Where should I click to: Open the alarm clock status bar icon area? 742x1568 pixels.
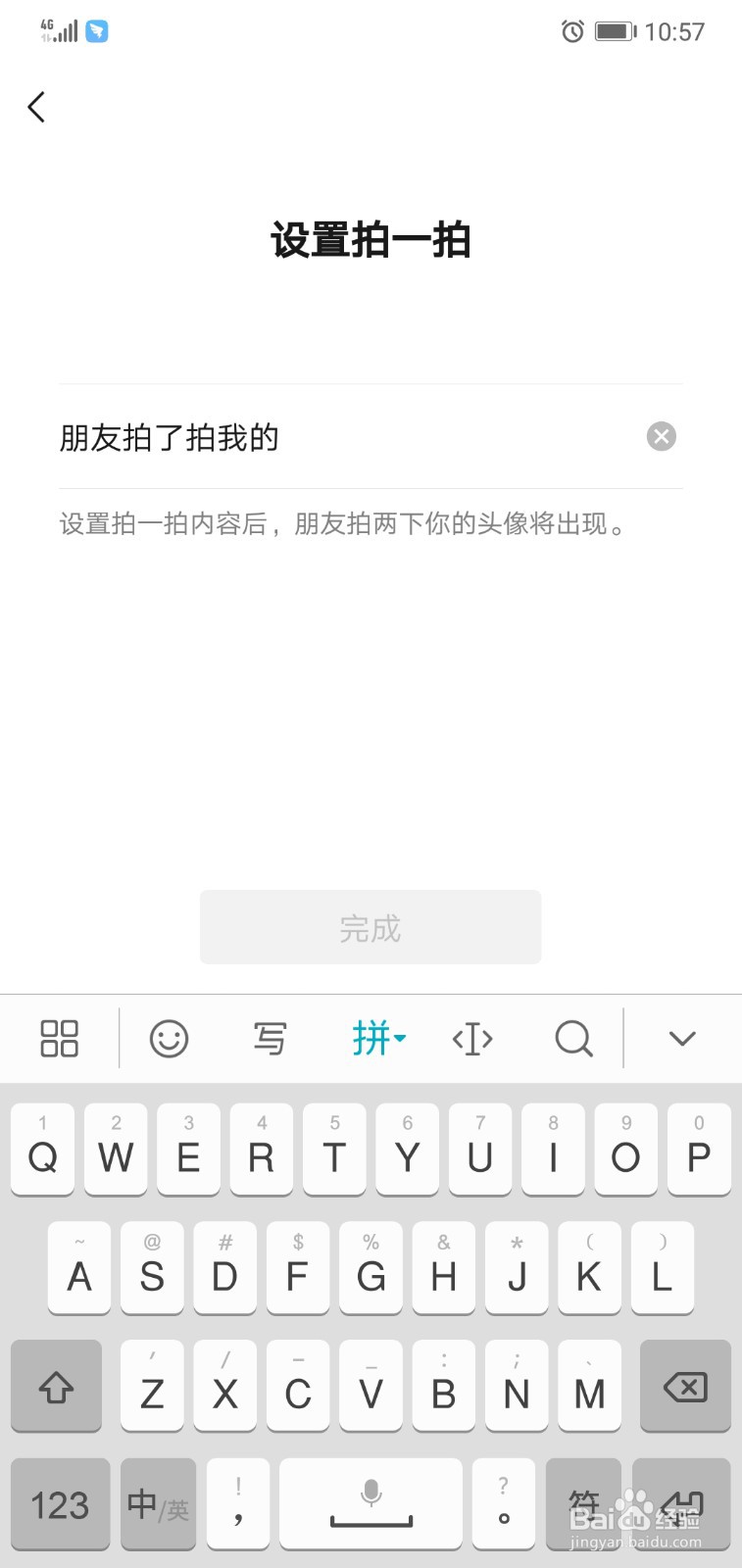(x=571, y=30)
